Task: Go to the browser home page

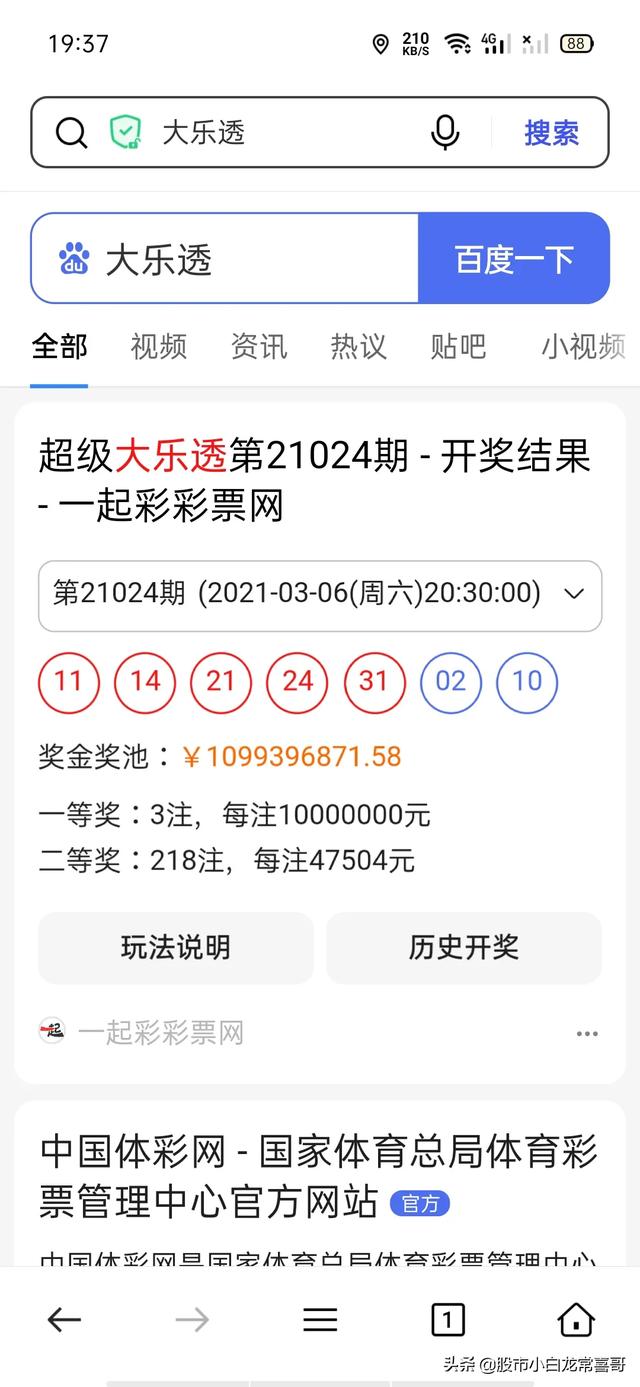Action: [576, 1320]
